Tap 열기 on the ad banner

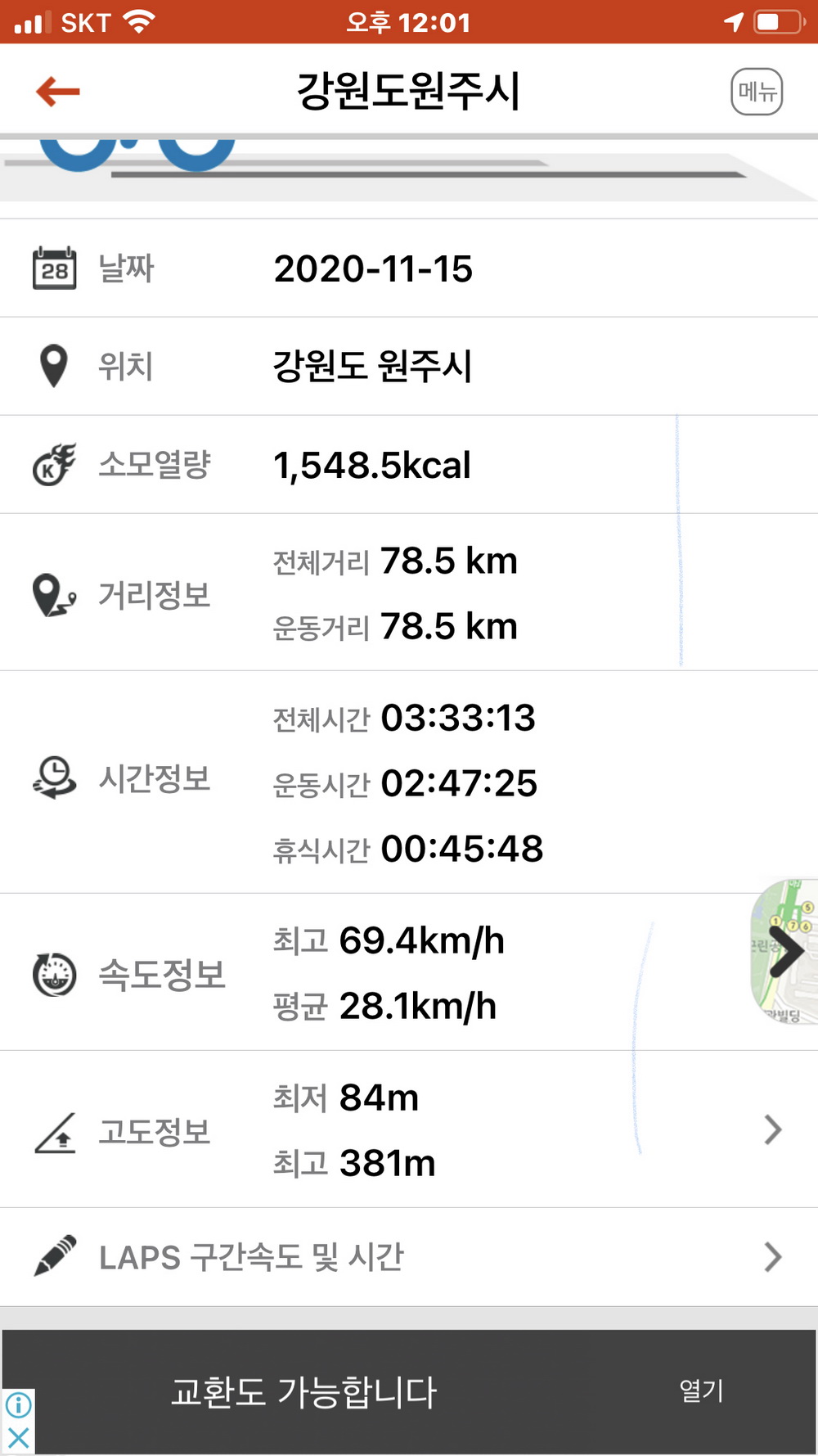(701, 1391)
